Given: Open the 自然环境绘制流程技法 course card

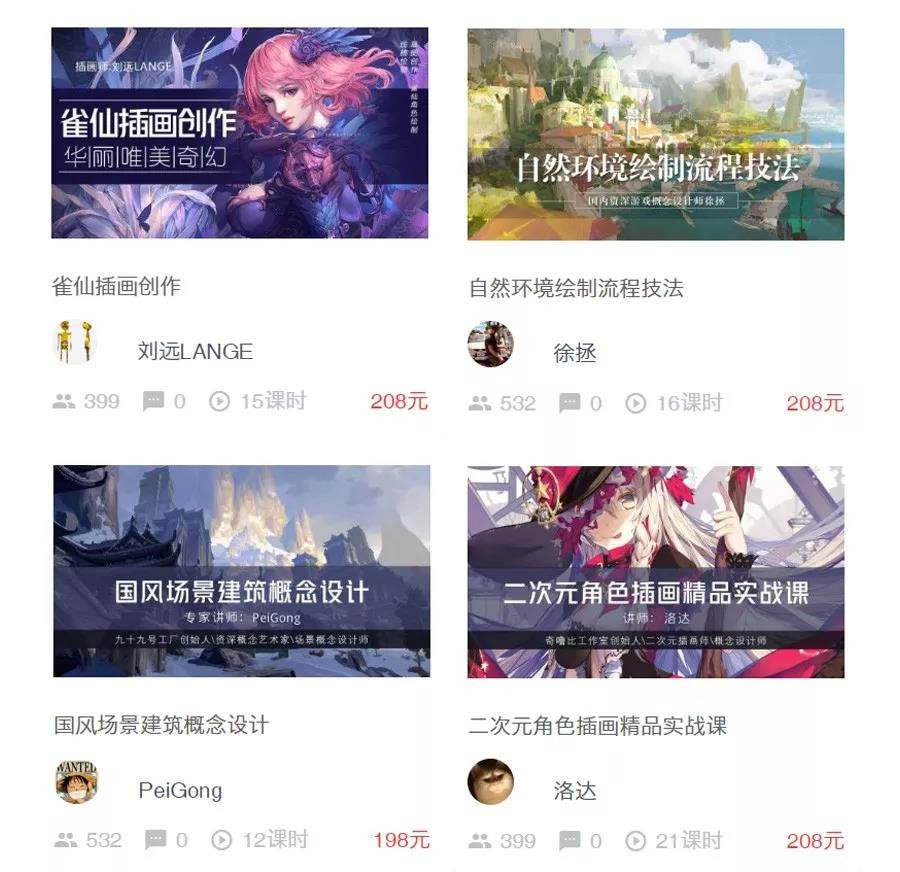Looking at the screenshot, I should pyautogui.click(x=655, y=134).
